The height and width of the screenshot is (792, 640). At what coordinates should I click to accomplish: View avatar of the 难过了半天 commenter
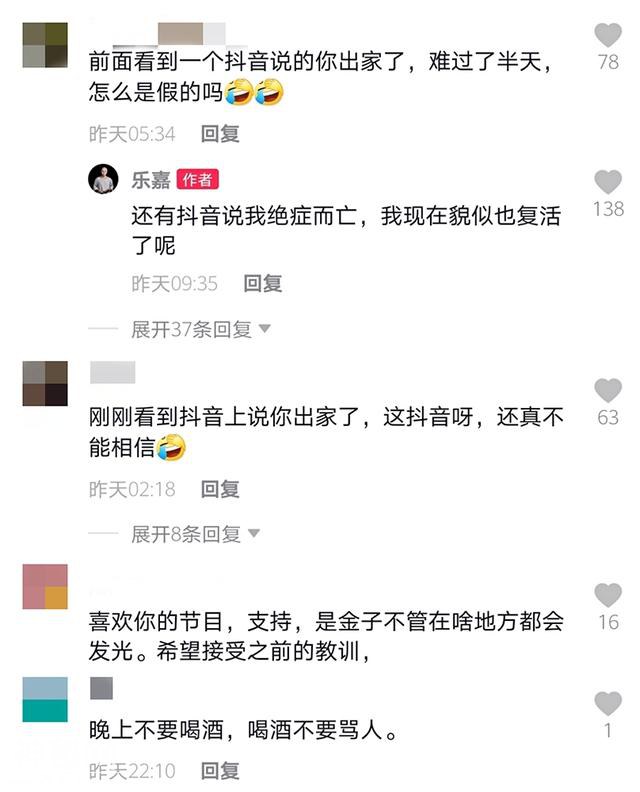44,45
